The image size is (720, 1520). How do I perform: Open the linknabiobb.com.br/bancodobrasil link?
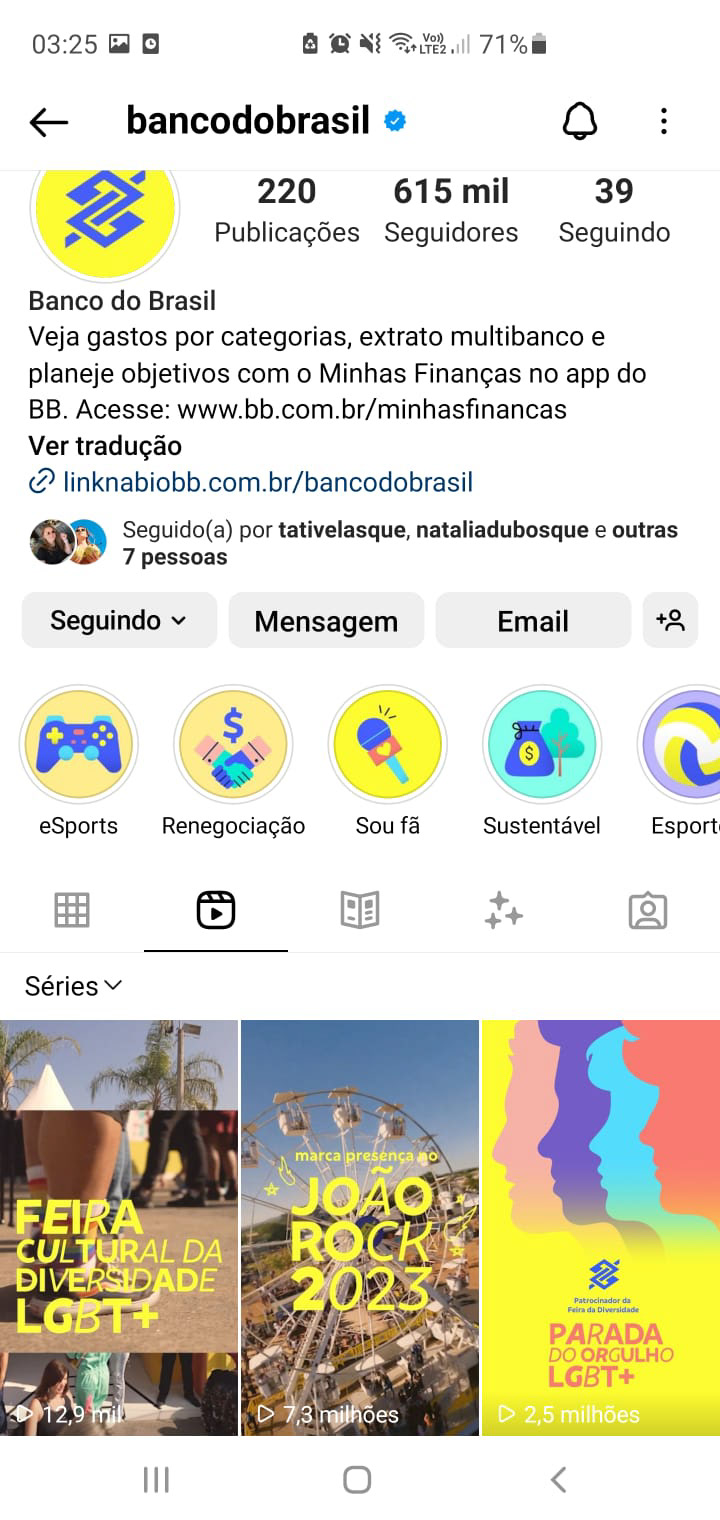point(267,482)
